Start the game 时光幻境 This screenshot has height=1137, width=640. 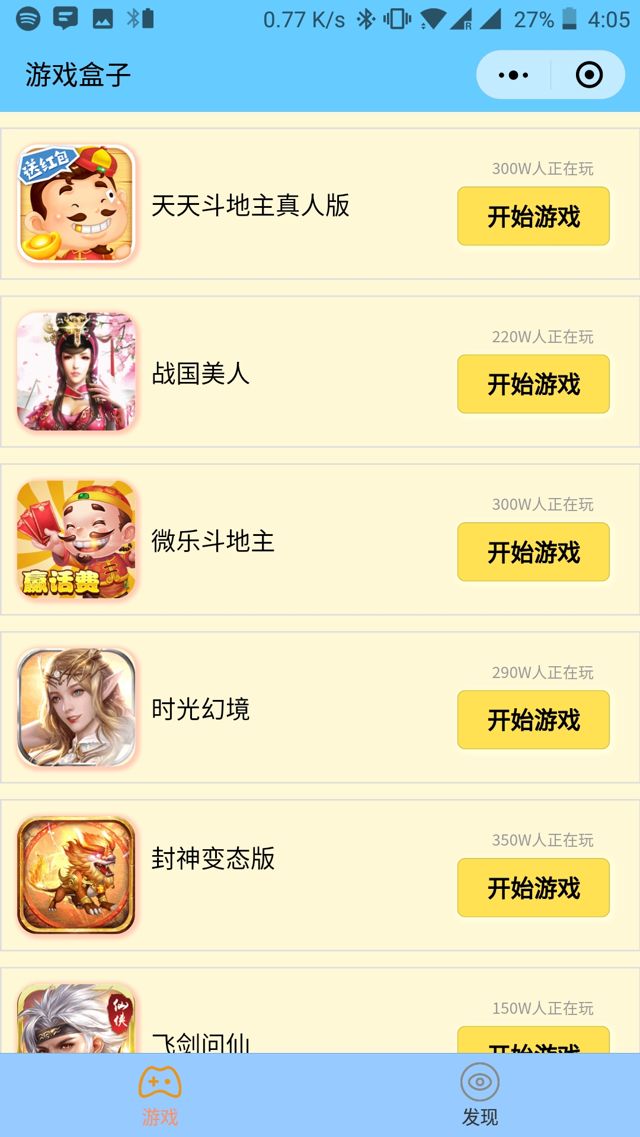pyautogui.click(x=533, y=720)
